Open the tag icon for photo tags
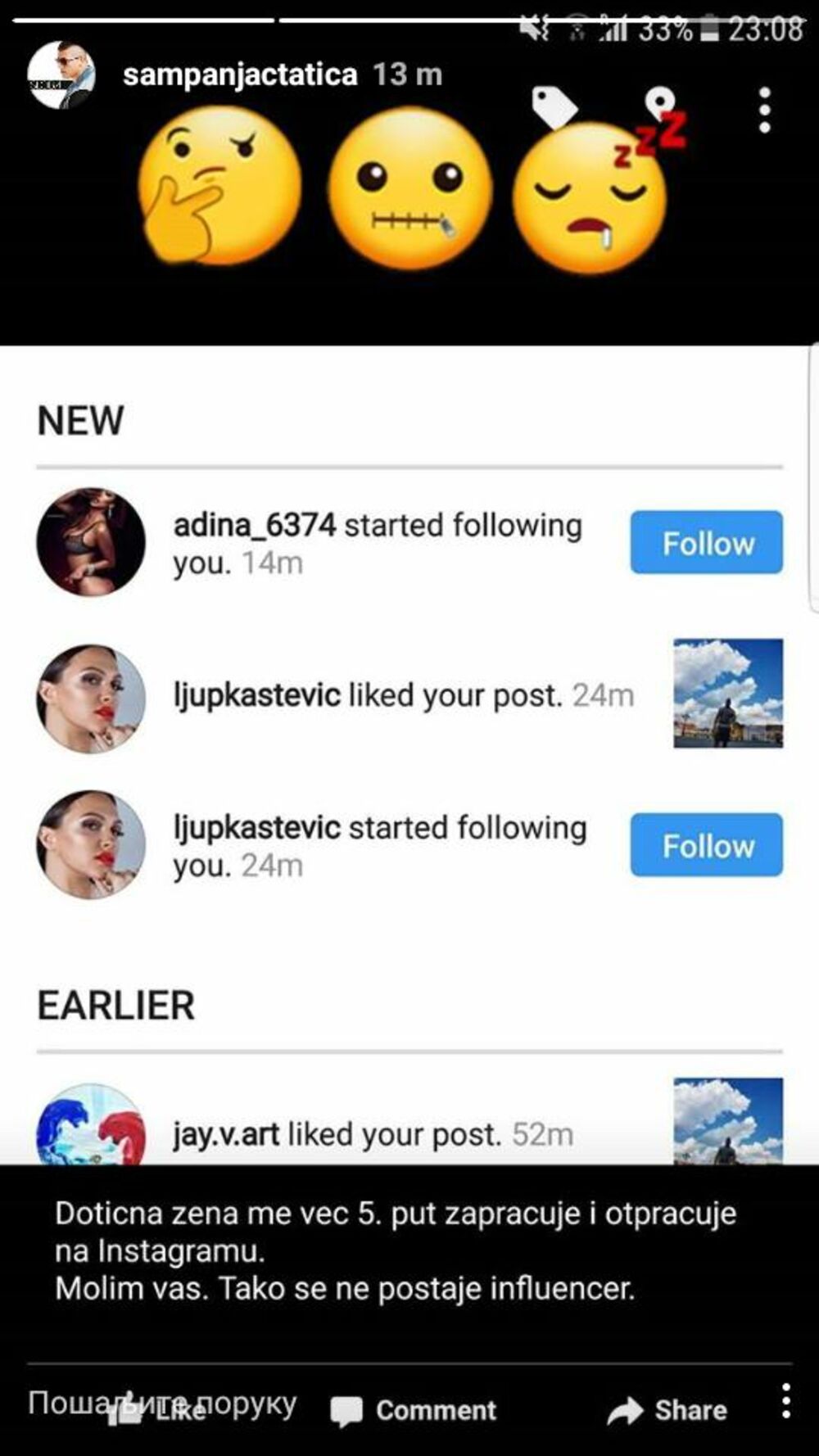The height and width of the screenshot is (1456, 819). click(x=554, y=107)
